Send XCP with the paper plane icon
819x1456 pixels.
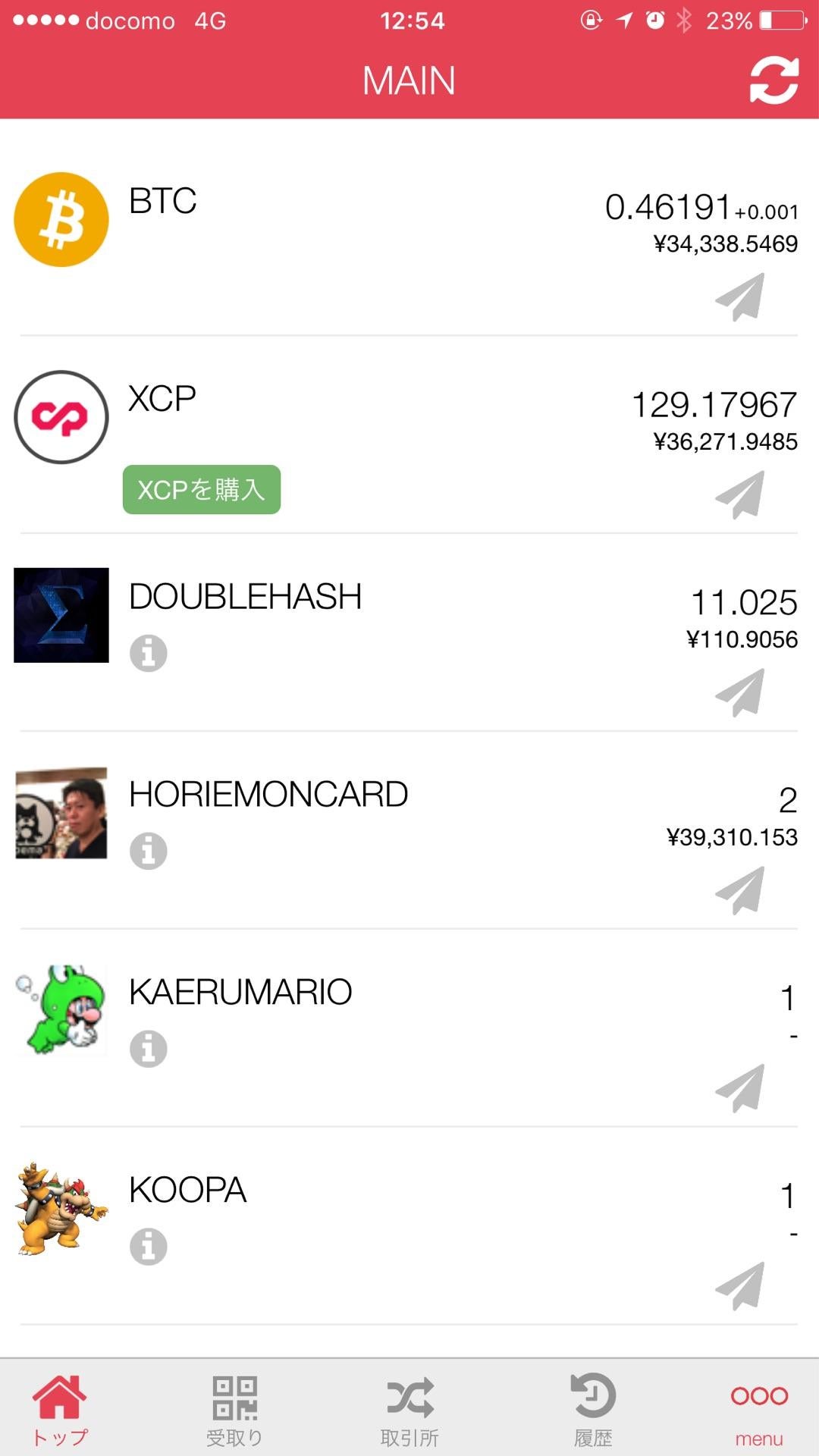tap(740, 495)
